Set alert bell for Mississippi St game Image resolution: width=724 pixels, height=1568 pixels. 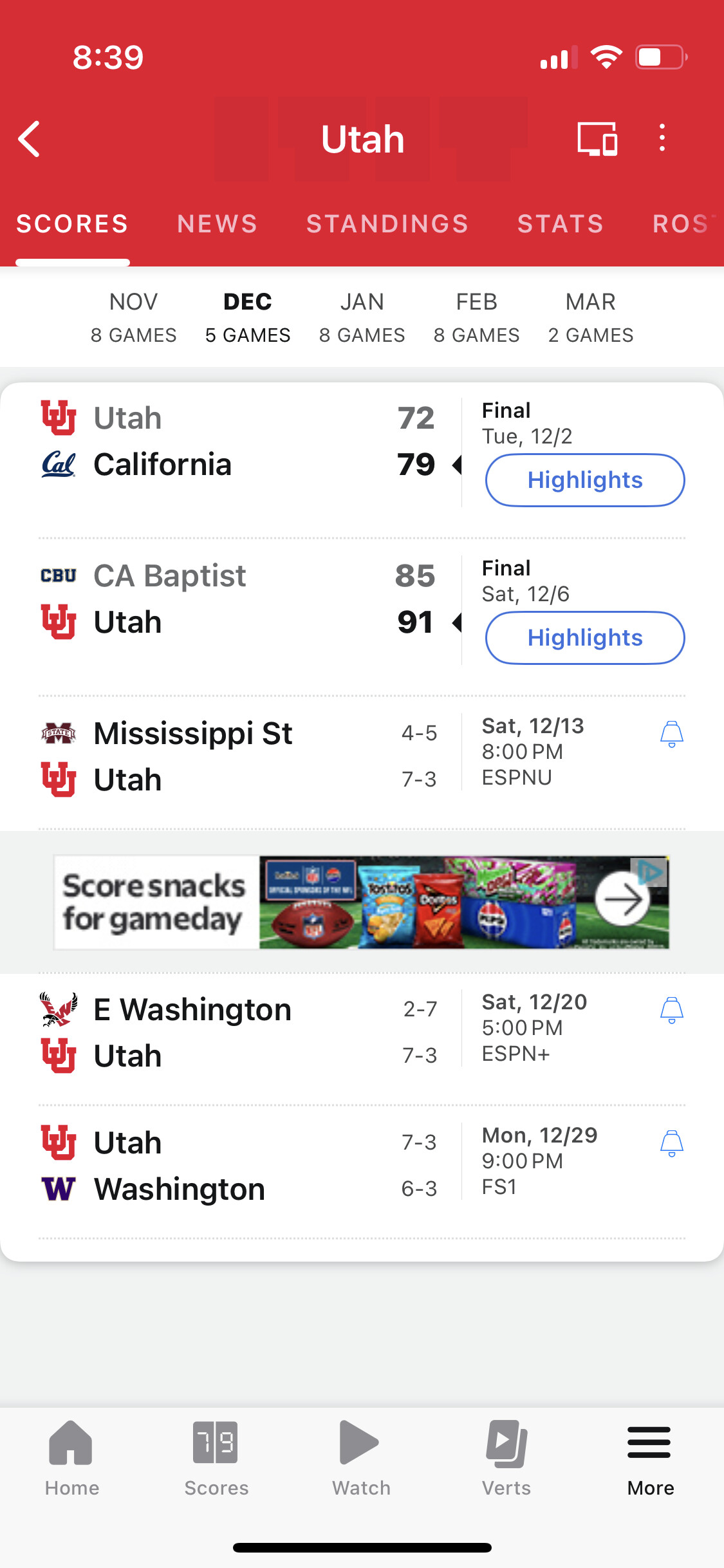coord(671,734)
